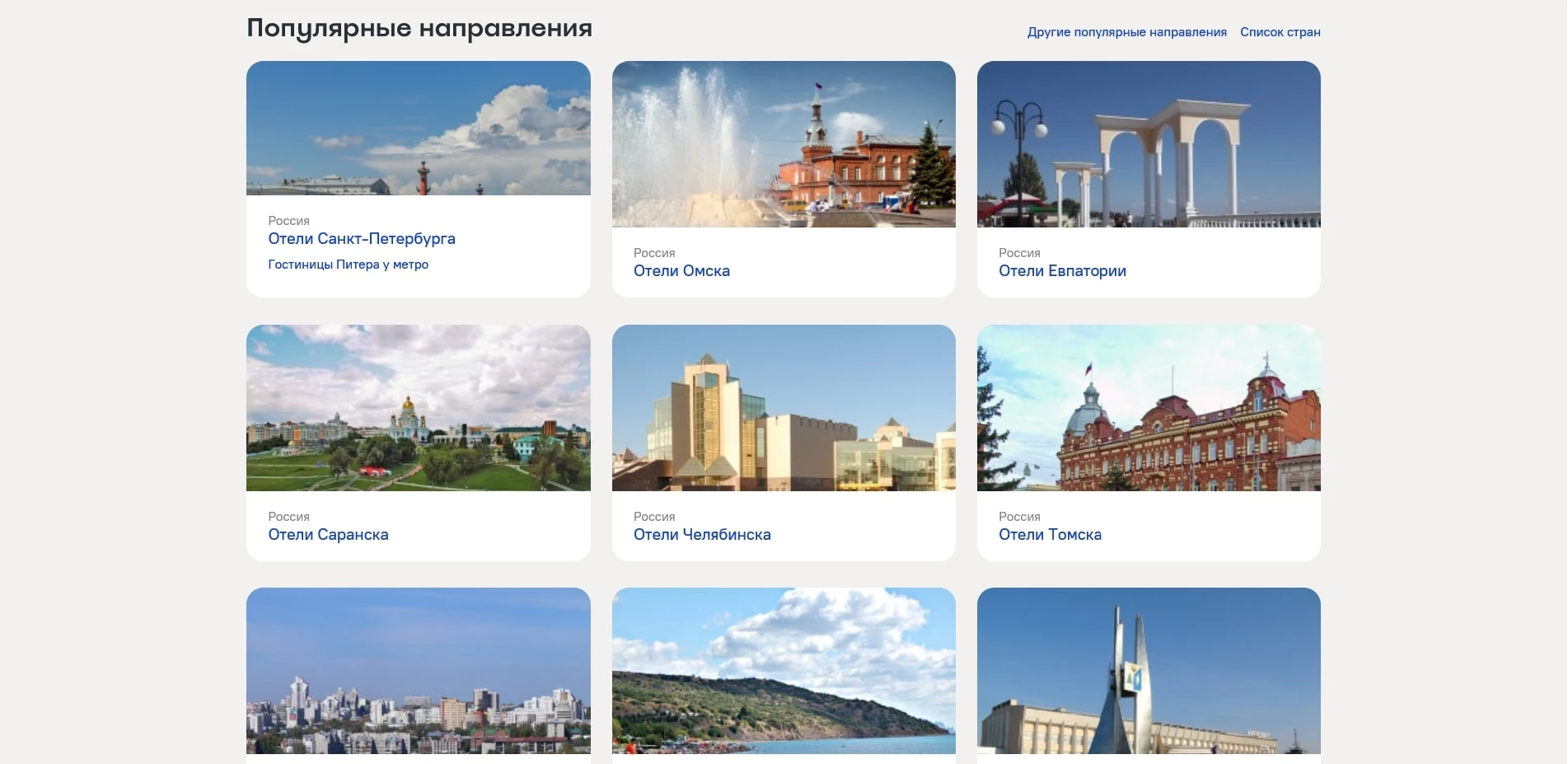Open the Отели Томска card
Screen dimensions: 1568x764
pos(1050,535)
